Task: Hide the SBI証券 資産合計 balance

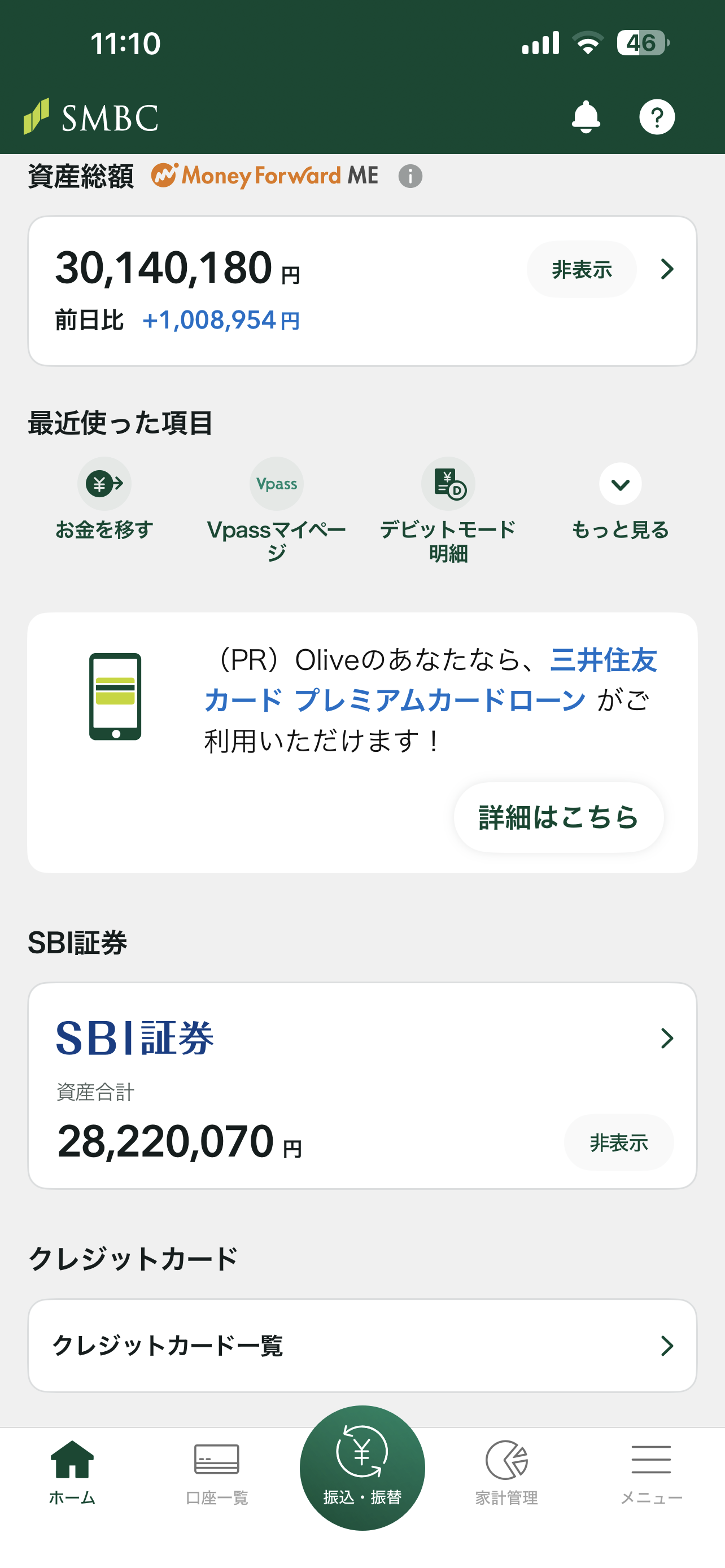Action: (x=618, y=1142)
